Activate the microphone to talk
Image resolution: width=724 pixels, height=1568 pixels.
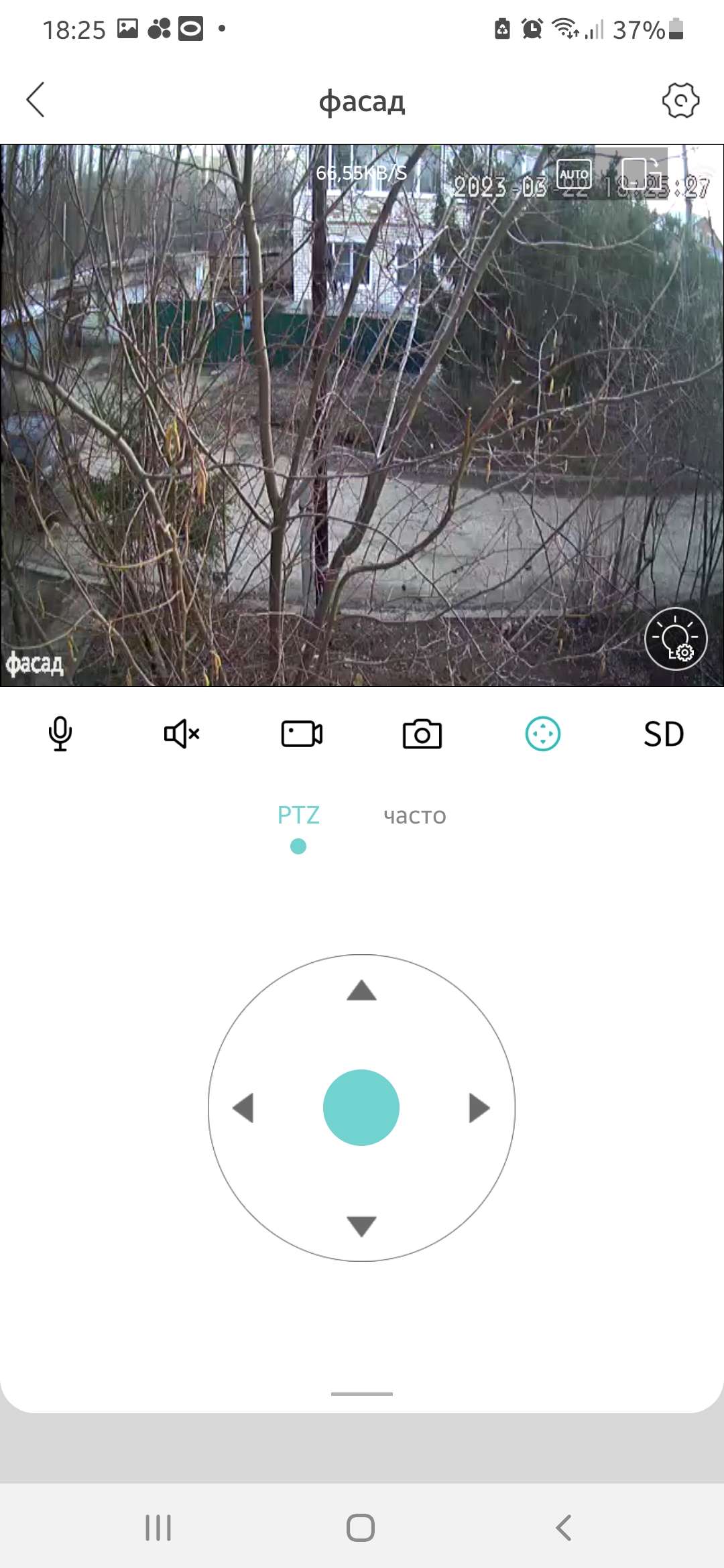point(60,734)
